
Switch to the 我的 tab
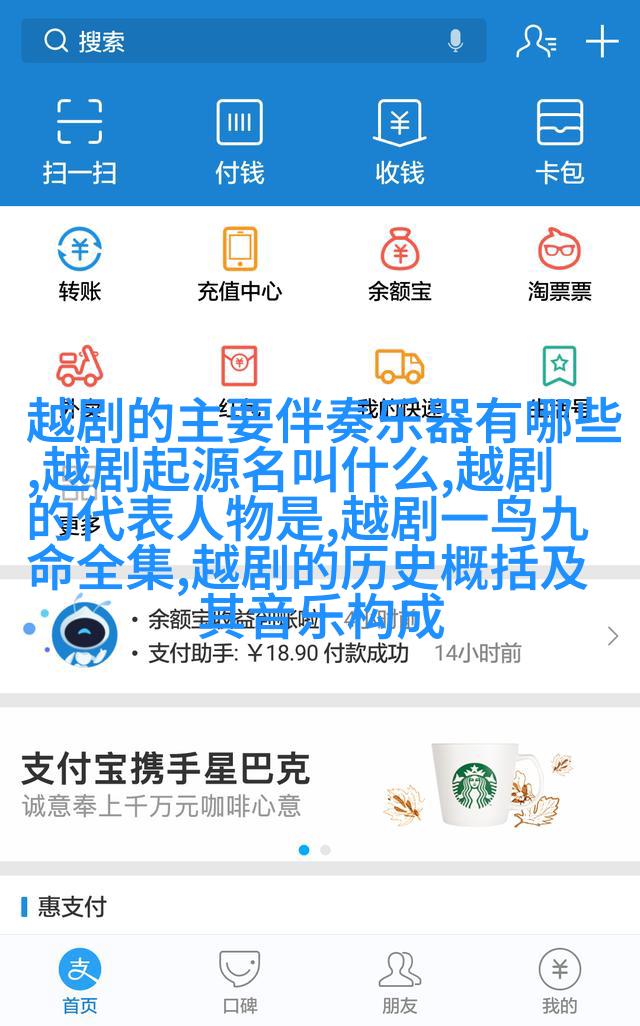pos(560,982)
